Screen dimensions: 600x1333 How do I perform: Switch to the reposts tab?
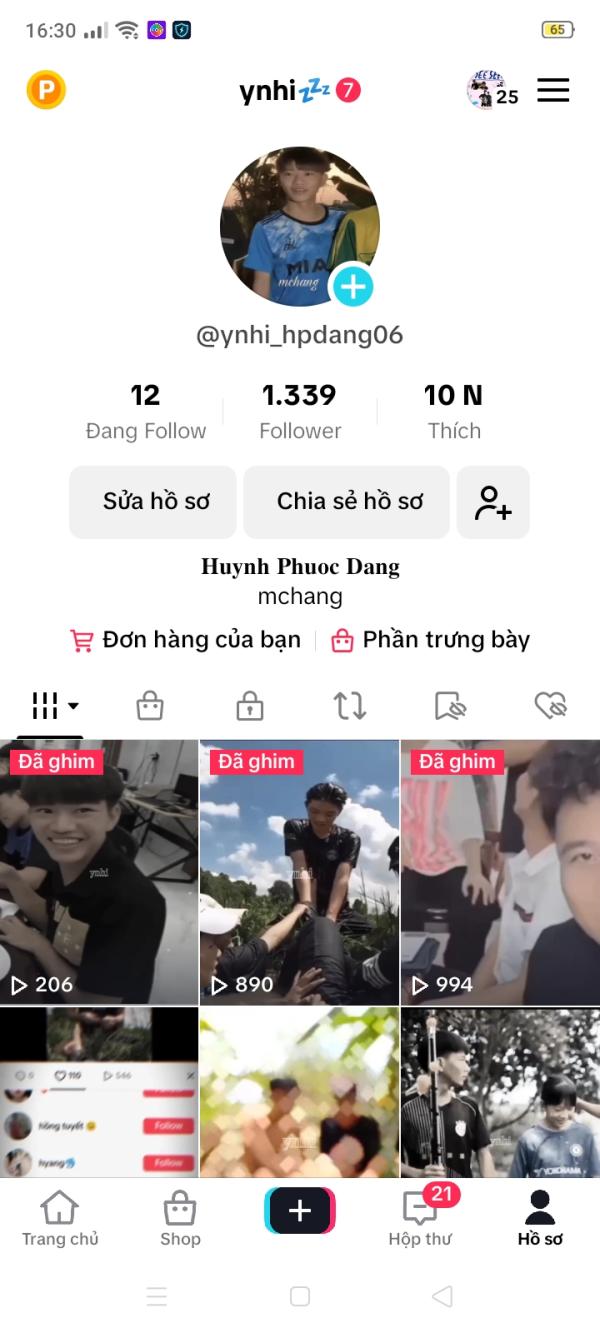(350, 707)
